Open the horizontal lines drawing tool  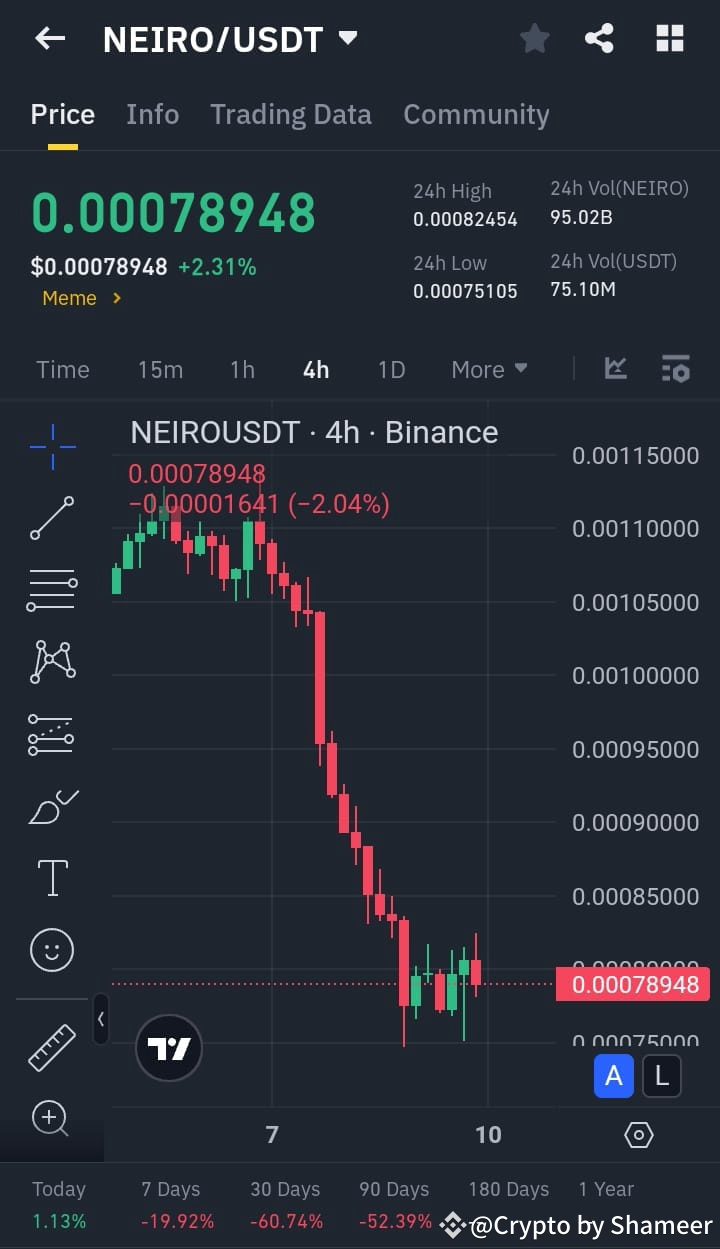point(51,590)
